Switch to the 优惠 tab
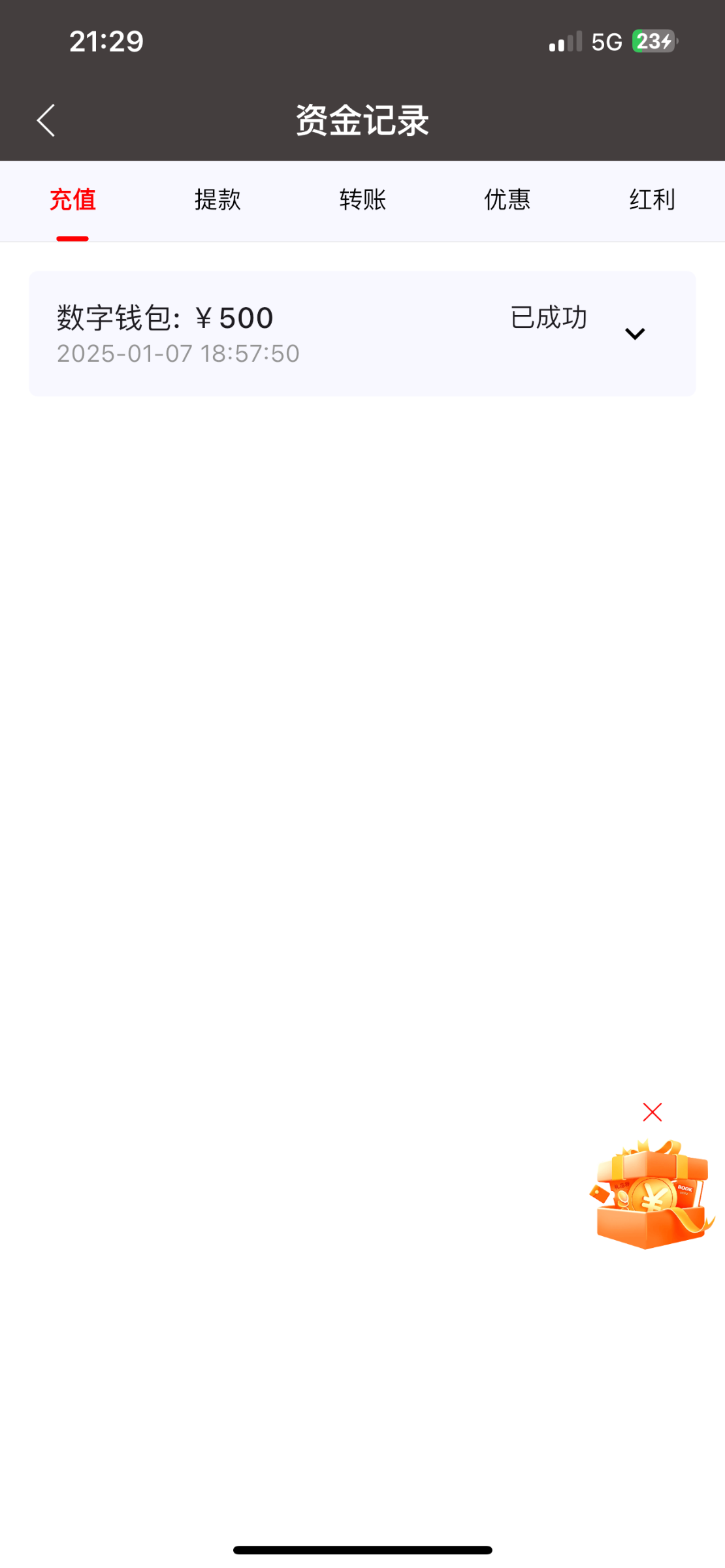Image resolution: width=725 pixels, height=1568 pixels. tap(507, 199)
